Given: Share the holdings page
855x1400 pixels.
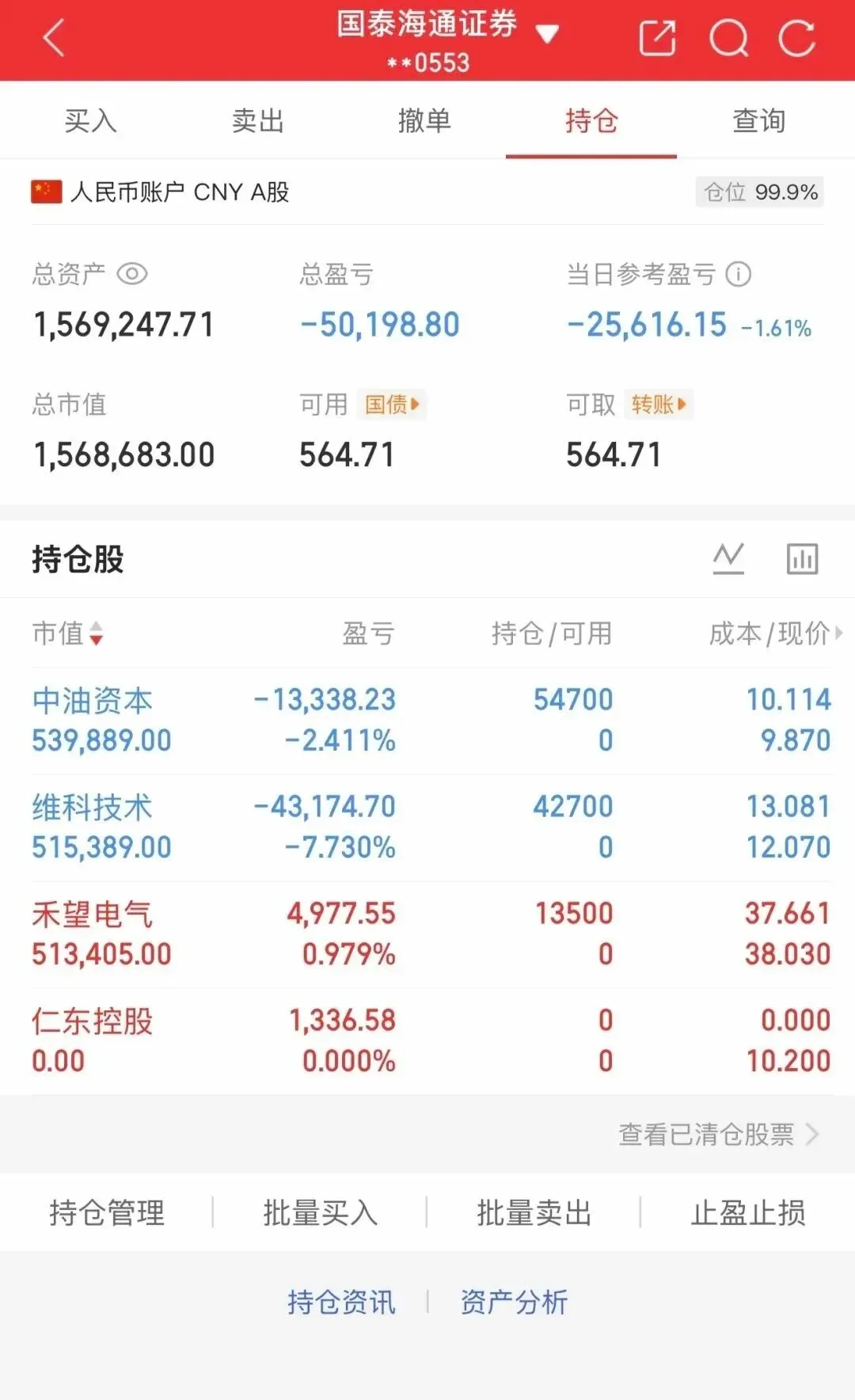Looking at the screenshot, I should tap(657, 38).
